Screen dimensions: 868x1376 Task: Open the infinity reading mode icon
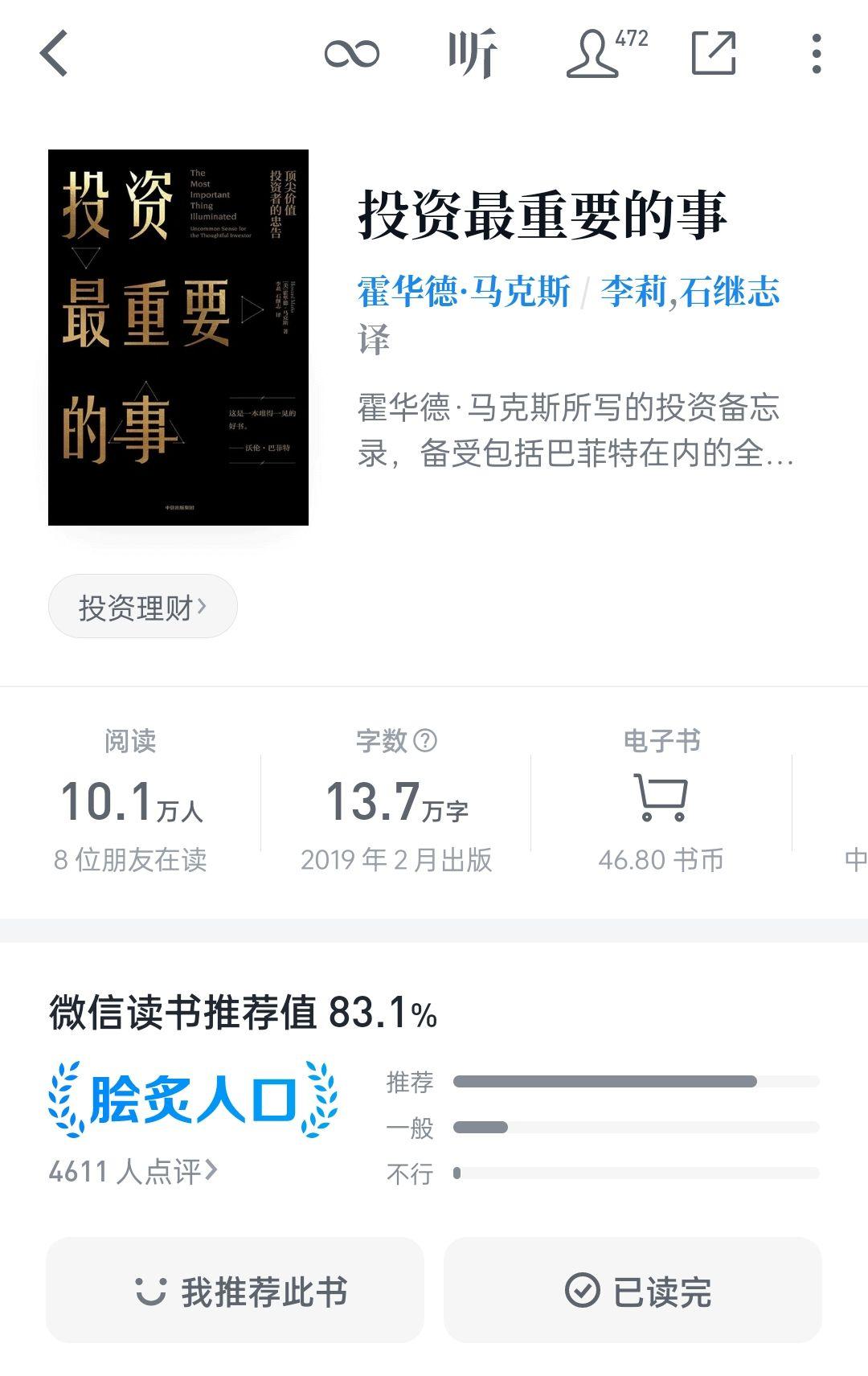[x=352, y=55]
